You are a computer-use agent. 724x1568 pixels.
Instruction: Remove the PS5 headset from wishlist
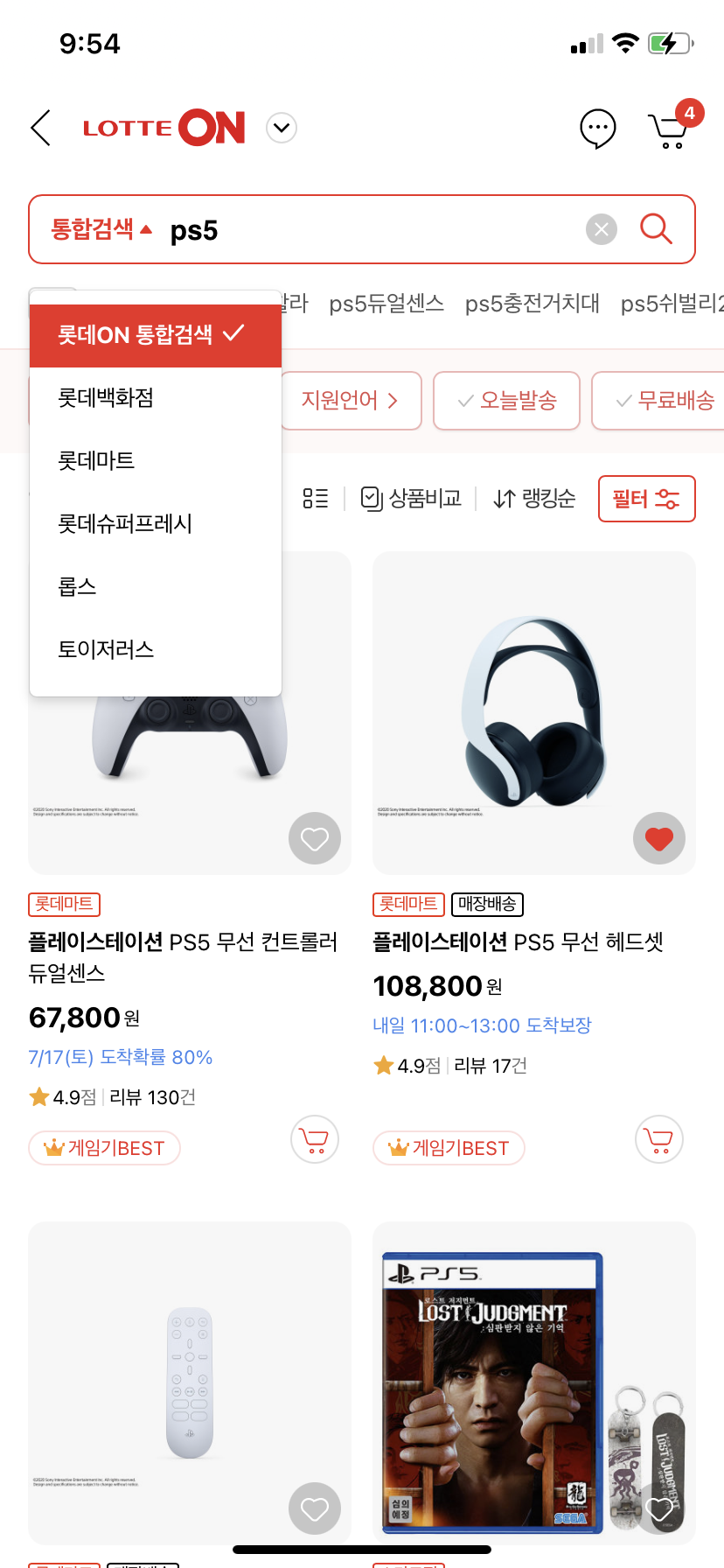pos(658,838)
